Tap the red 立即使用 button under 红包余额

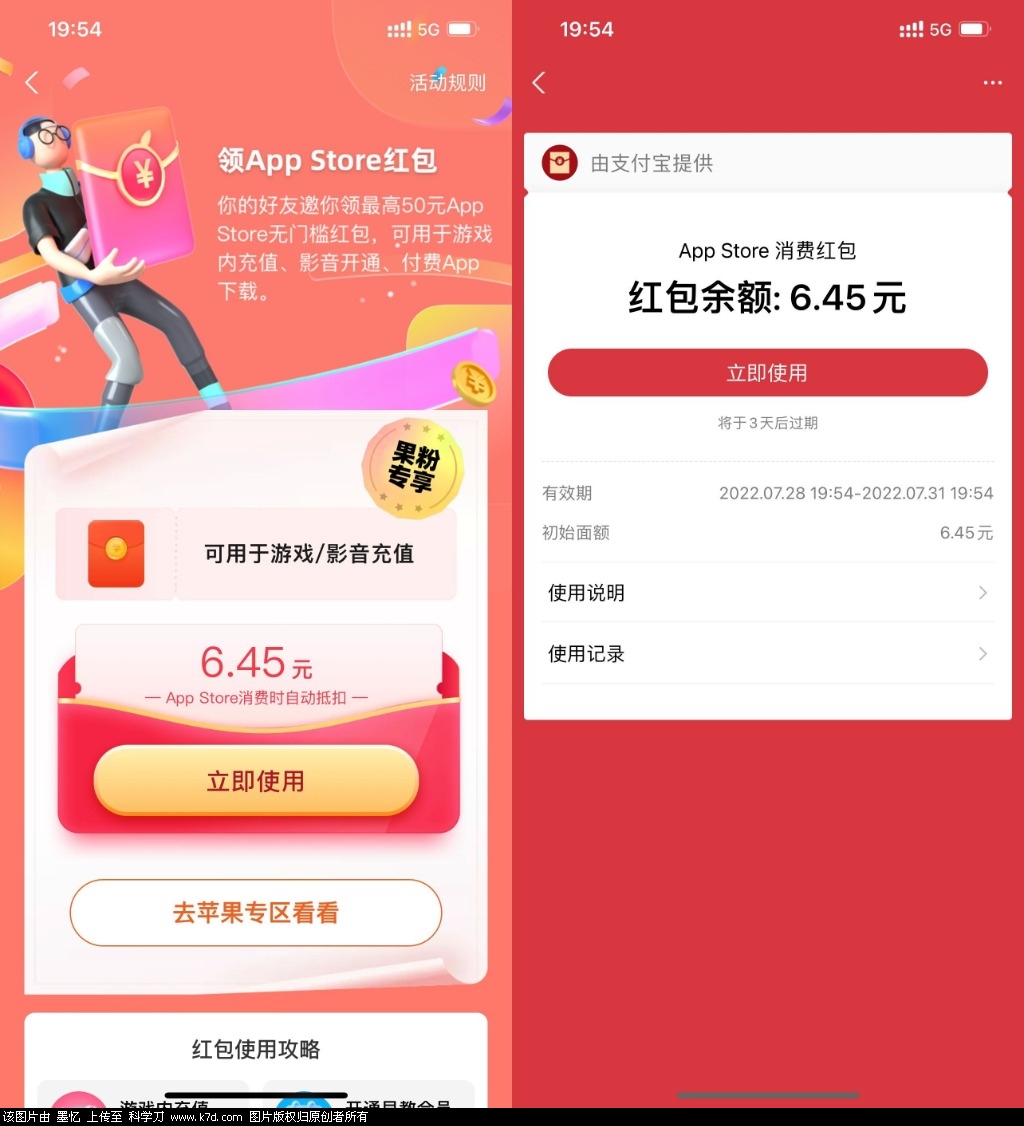click(x=767, y=373)
